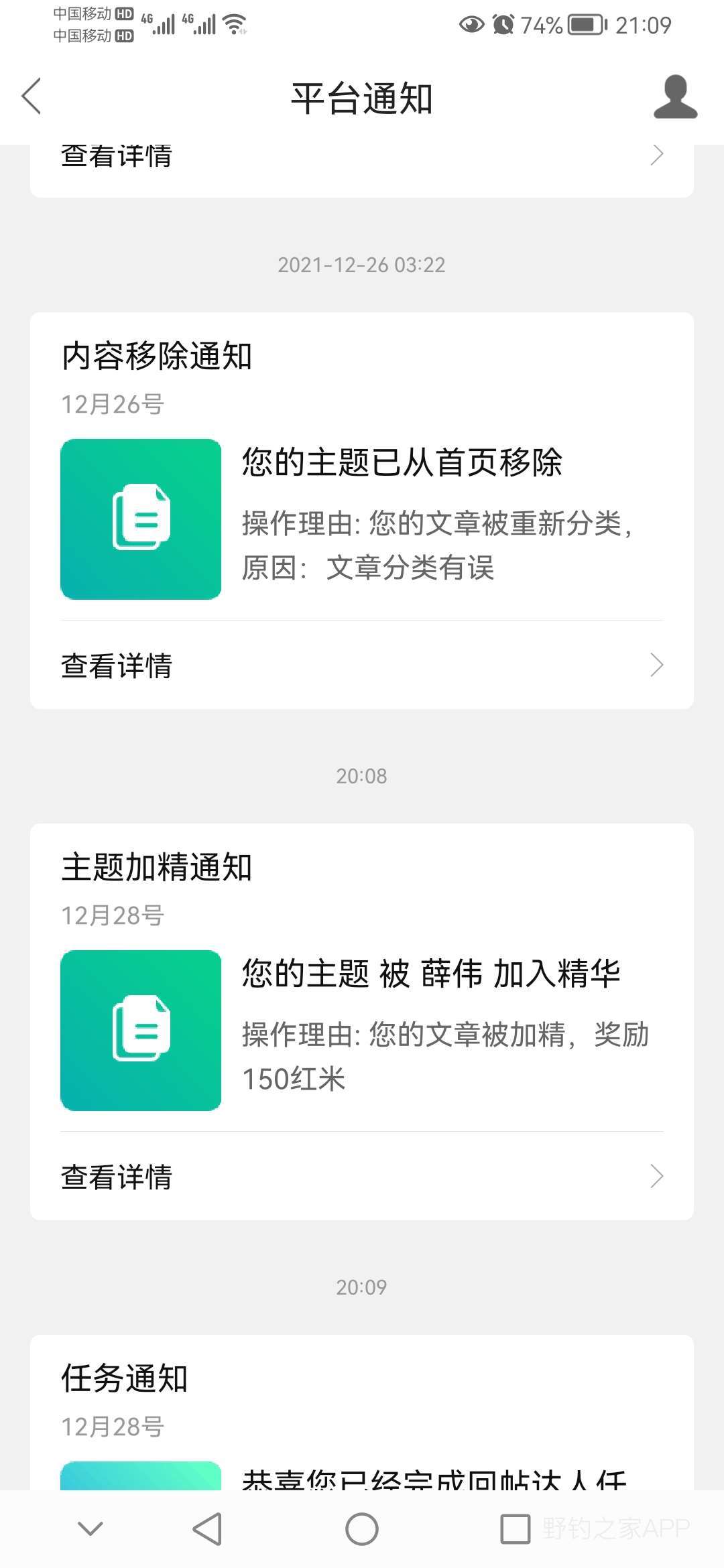Open 查看详情 under 内容移除通知
Viewport: 724px width, 1568px height.
coord(362,665)
